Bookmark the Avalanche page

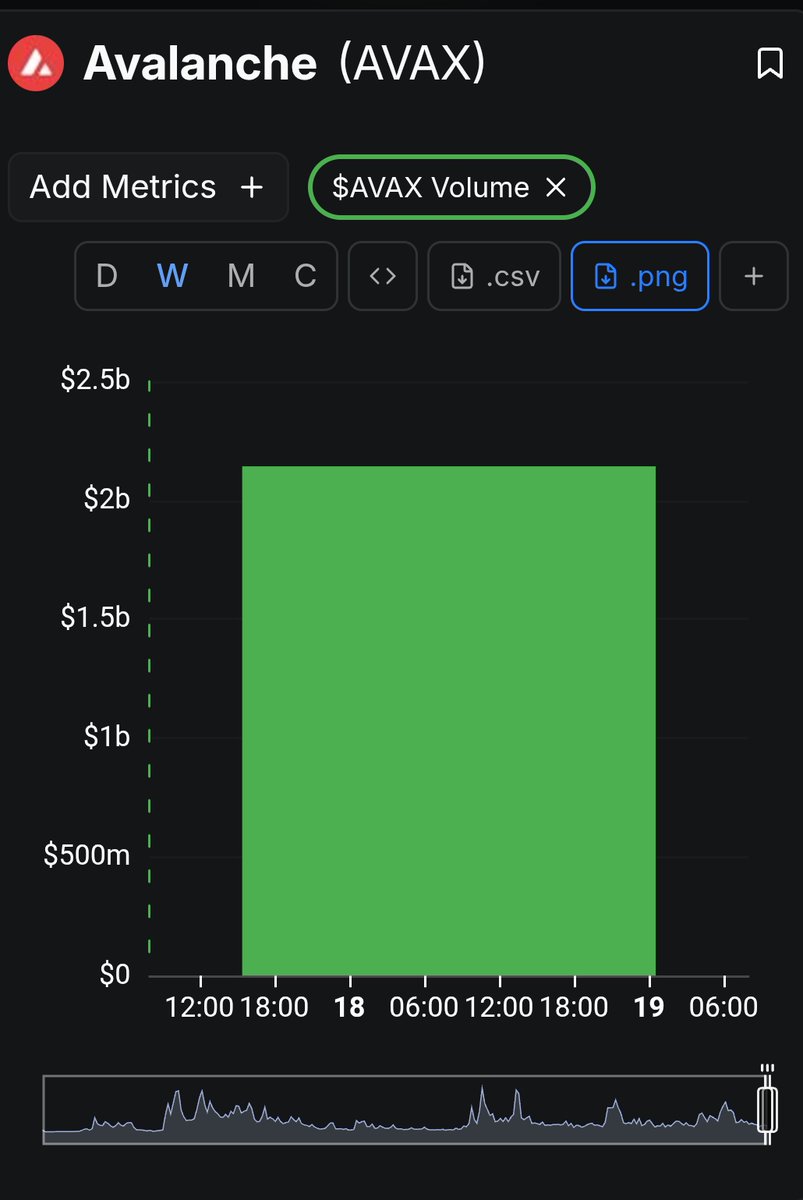coord(769,64)
